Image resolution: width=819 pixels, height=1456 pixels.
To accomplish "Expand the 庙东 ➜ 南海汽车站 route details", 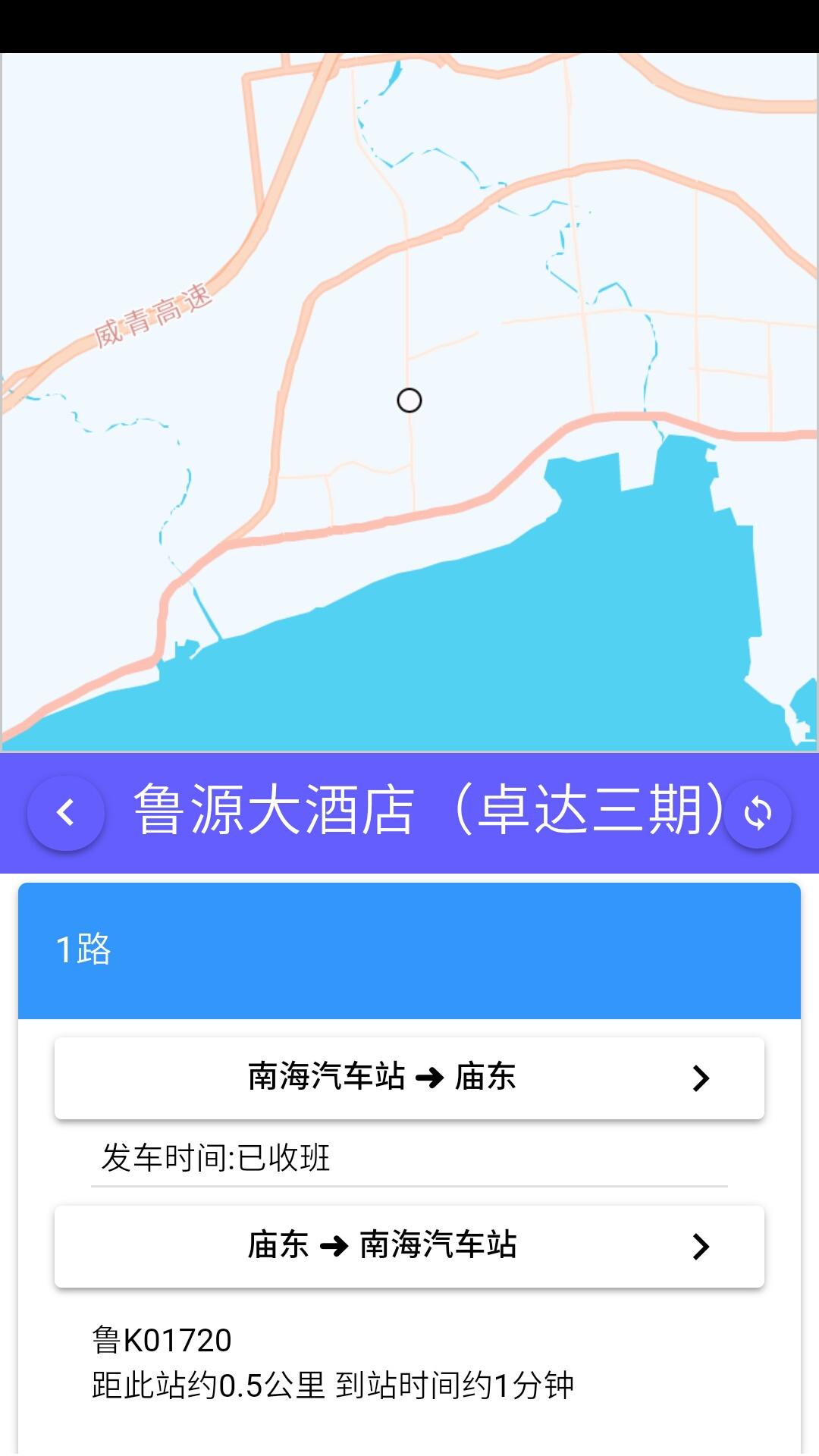I will (409, 1246).
